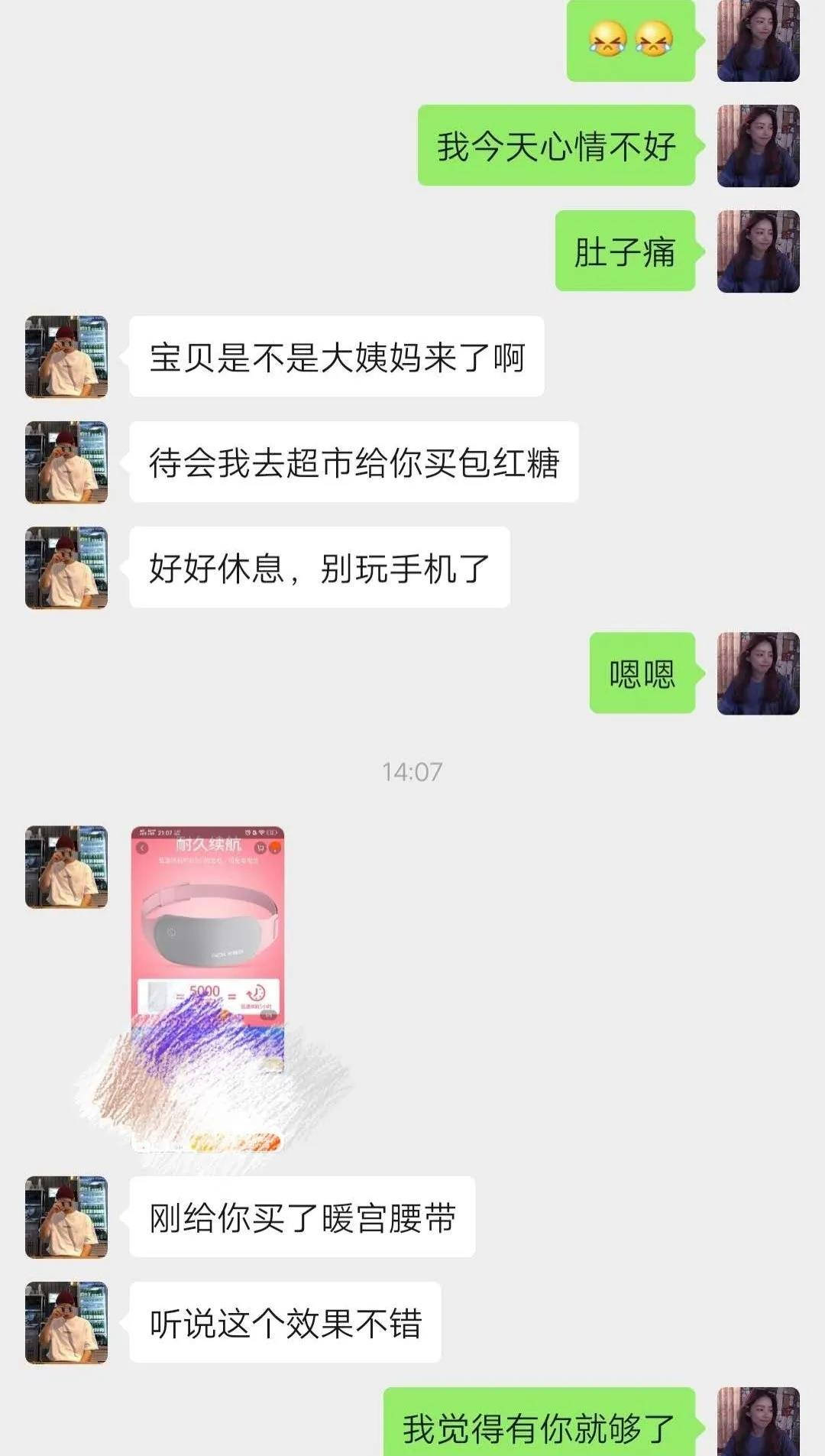Open the profile avatar next to '嗯嗯'
This screenshot has height=1456, width=825.
(759, 673)
